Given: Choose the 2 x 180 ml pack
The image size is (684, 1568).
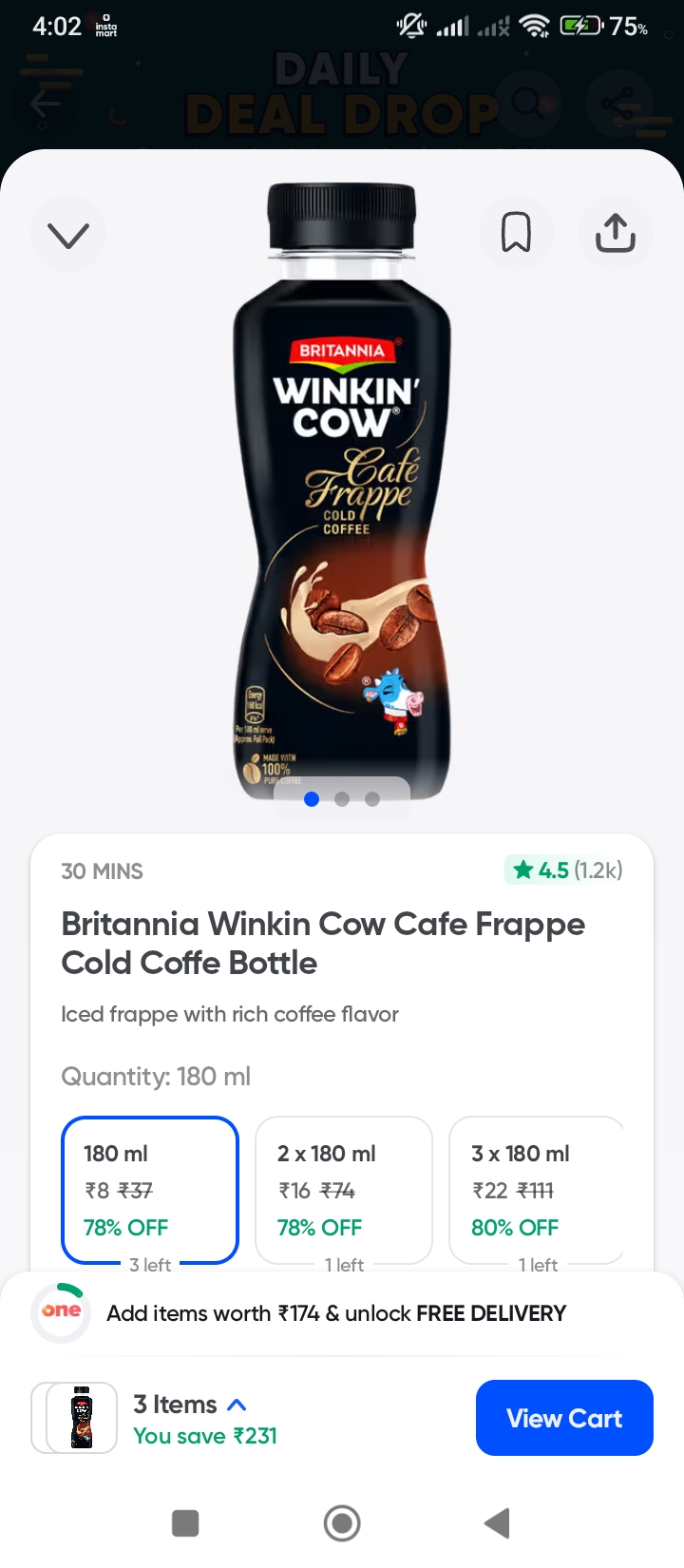Looking at the screenshot, I should (343, 1189).
